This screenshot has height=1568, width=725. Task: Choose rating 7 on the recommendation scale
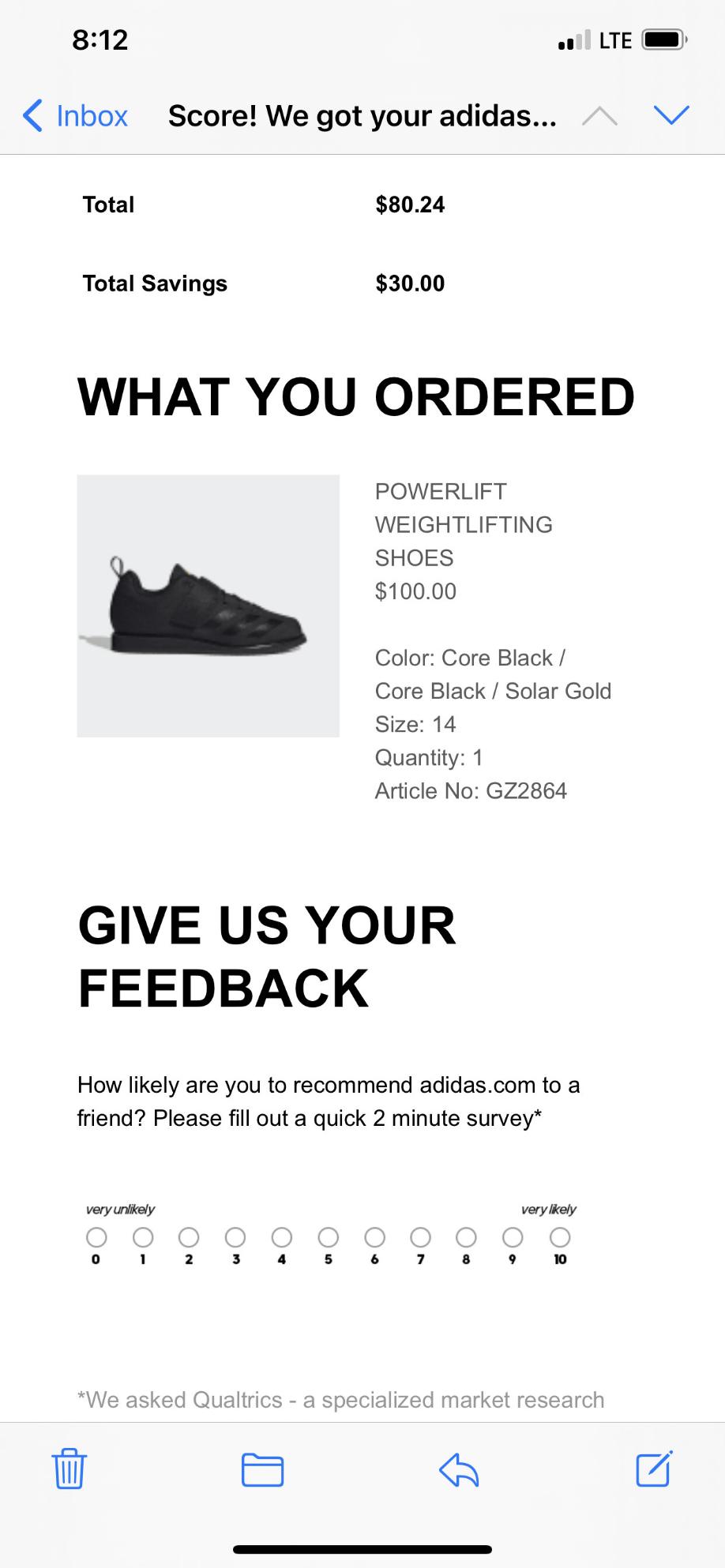click(x=421, y=1236)
